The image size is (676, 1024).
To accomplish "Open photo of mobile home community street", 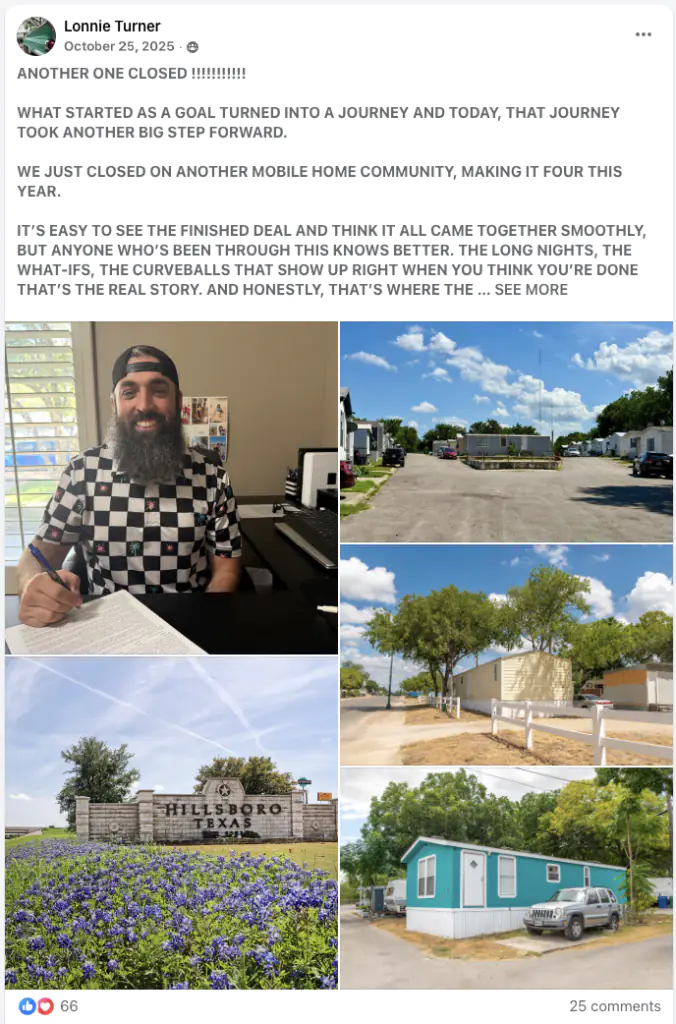I will click(x=506, y=431).
